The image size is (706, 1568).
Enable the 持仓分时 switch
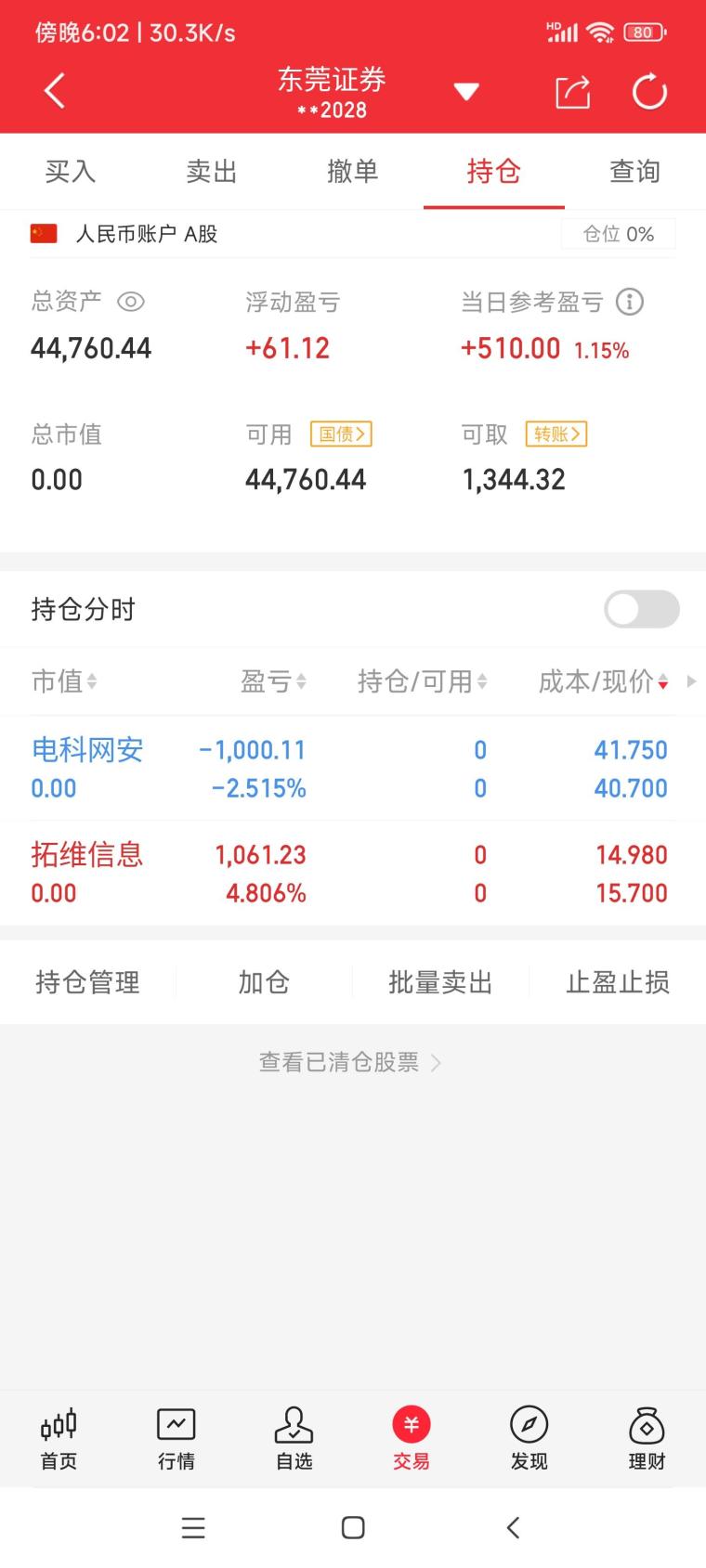(x=641, y=609)
